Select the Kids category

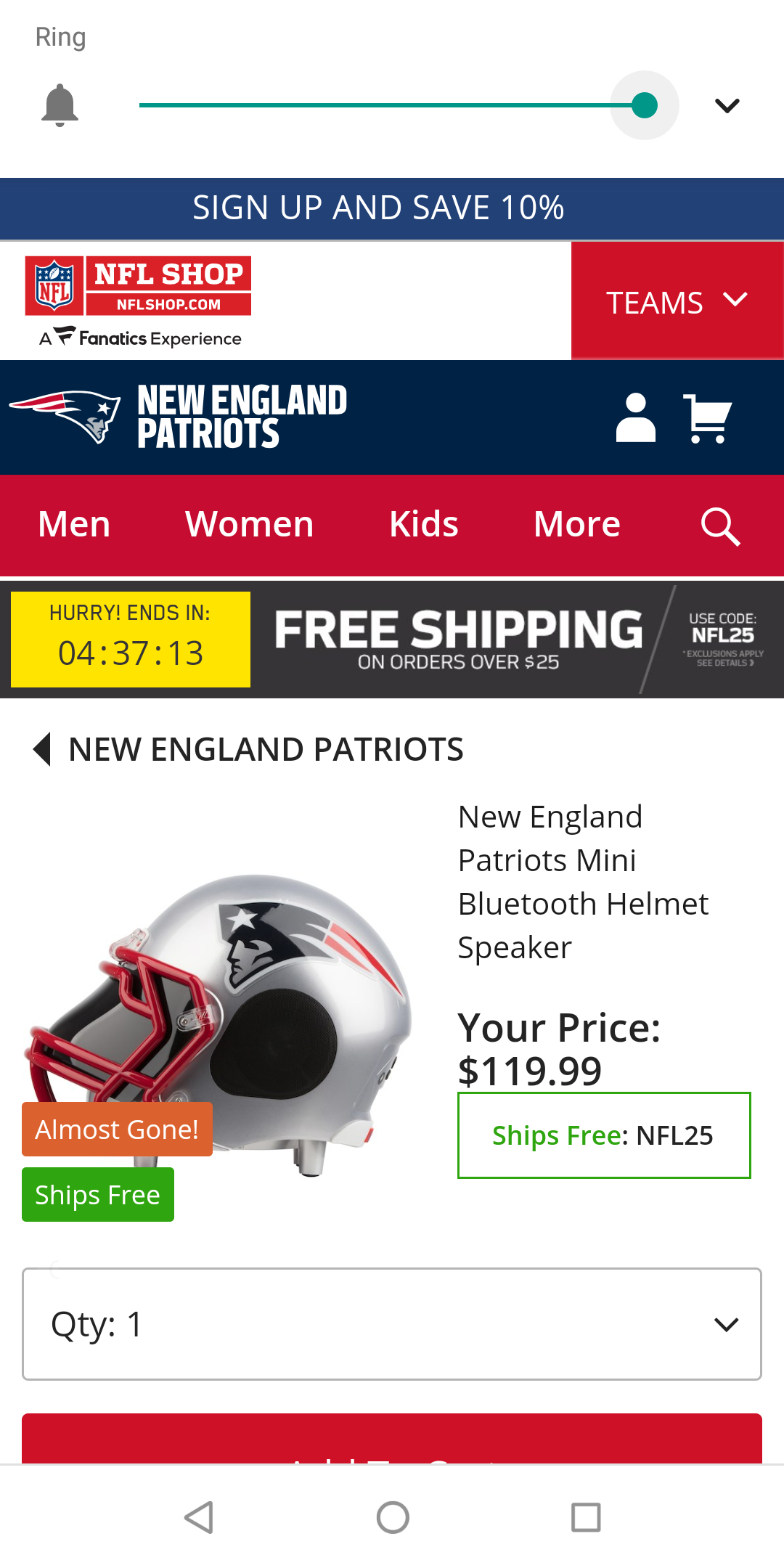[423, 525]
